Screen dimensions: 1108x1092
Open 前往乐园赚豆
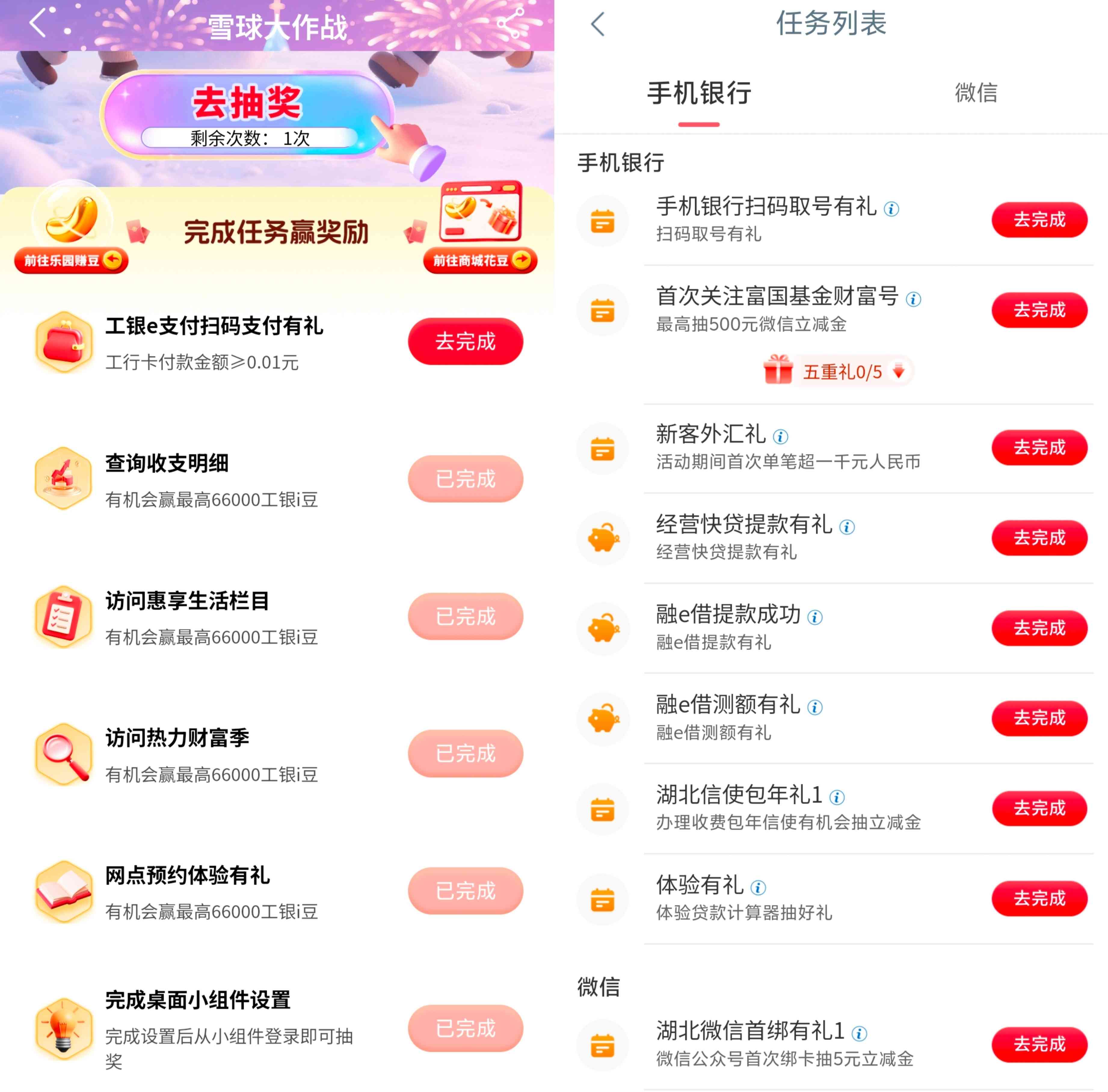click(x=71, y=261)
